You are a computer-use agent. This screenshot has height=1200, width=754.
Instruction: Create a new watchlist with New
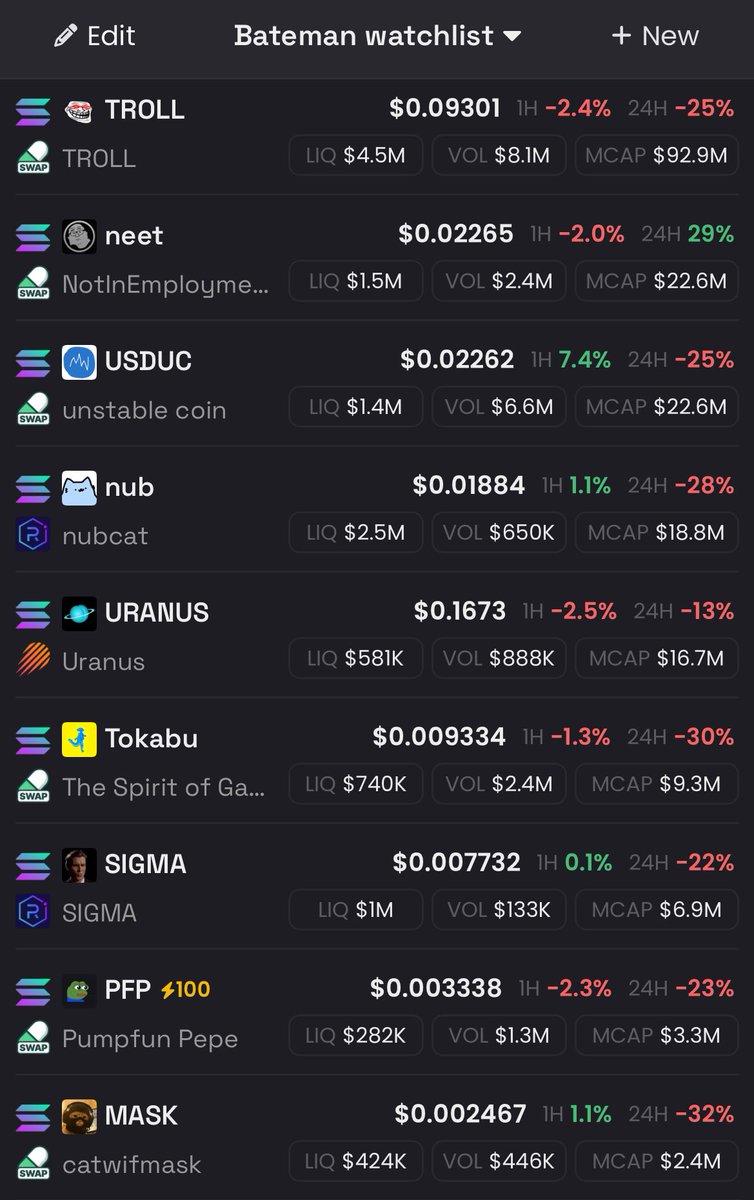point(655,36)
